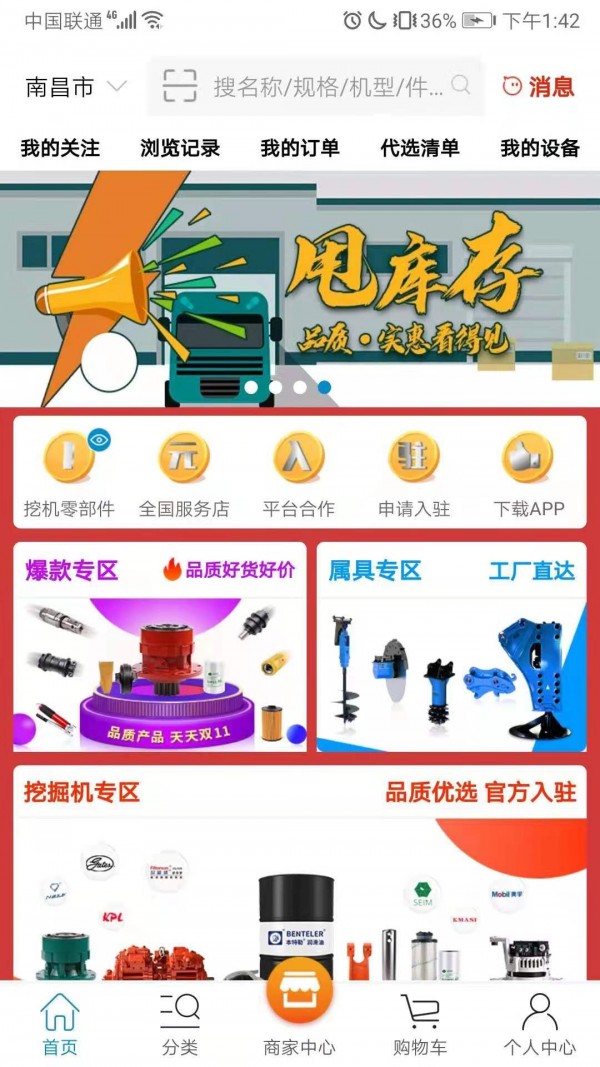Open 我的关注
The image size is (600, 1067).
click(x=60, y=148)
